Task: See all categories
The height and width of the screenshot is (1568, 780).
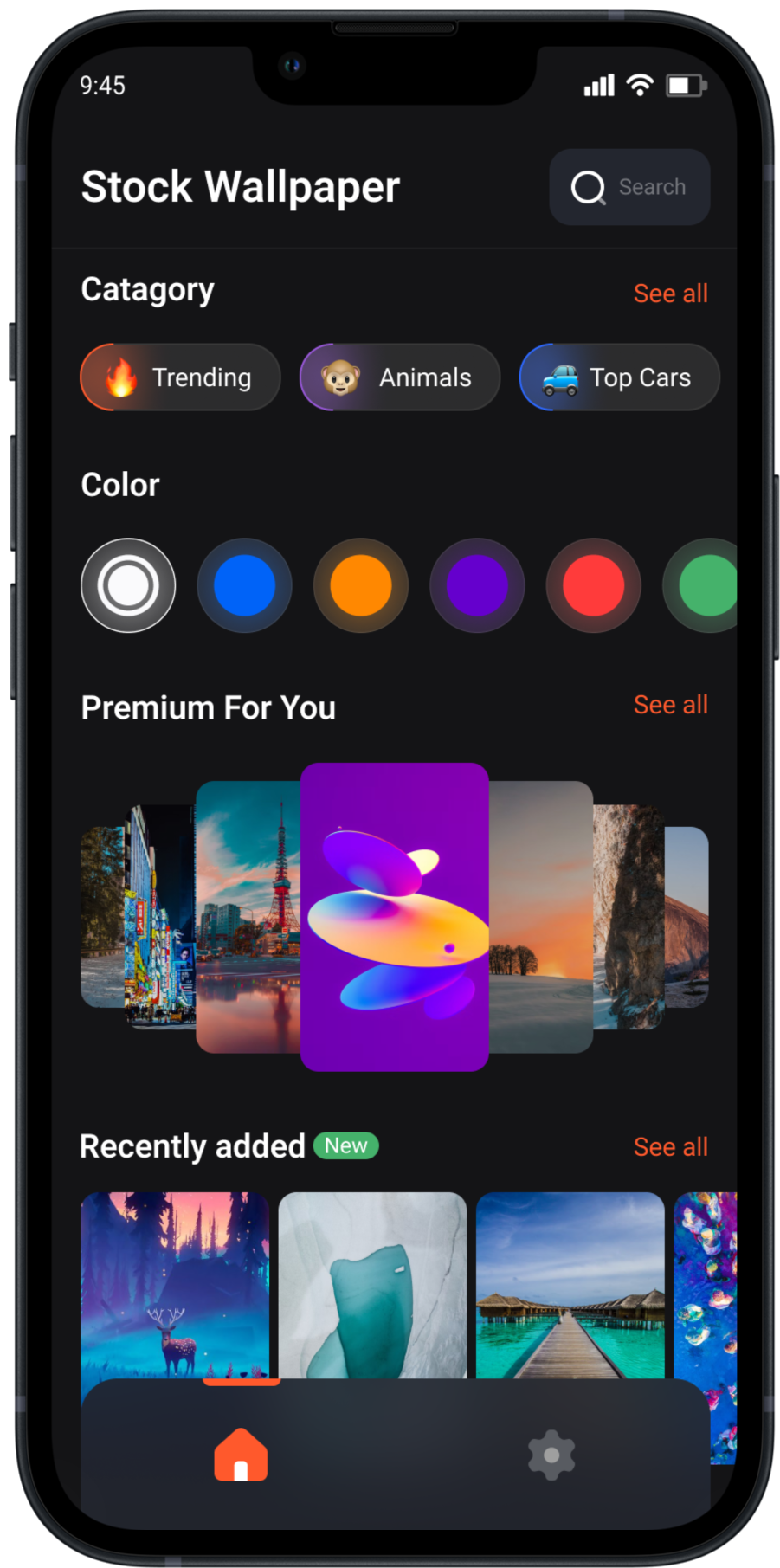Action: point(670,294)
